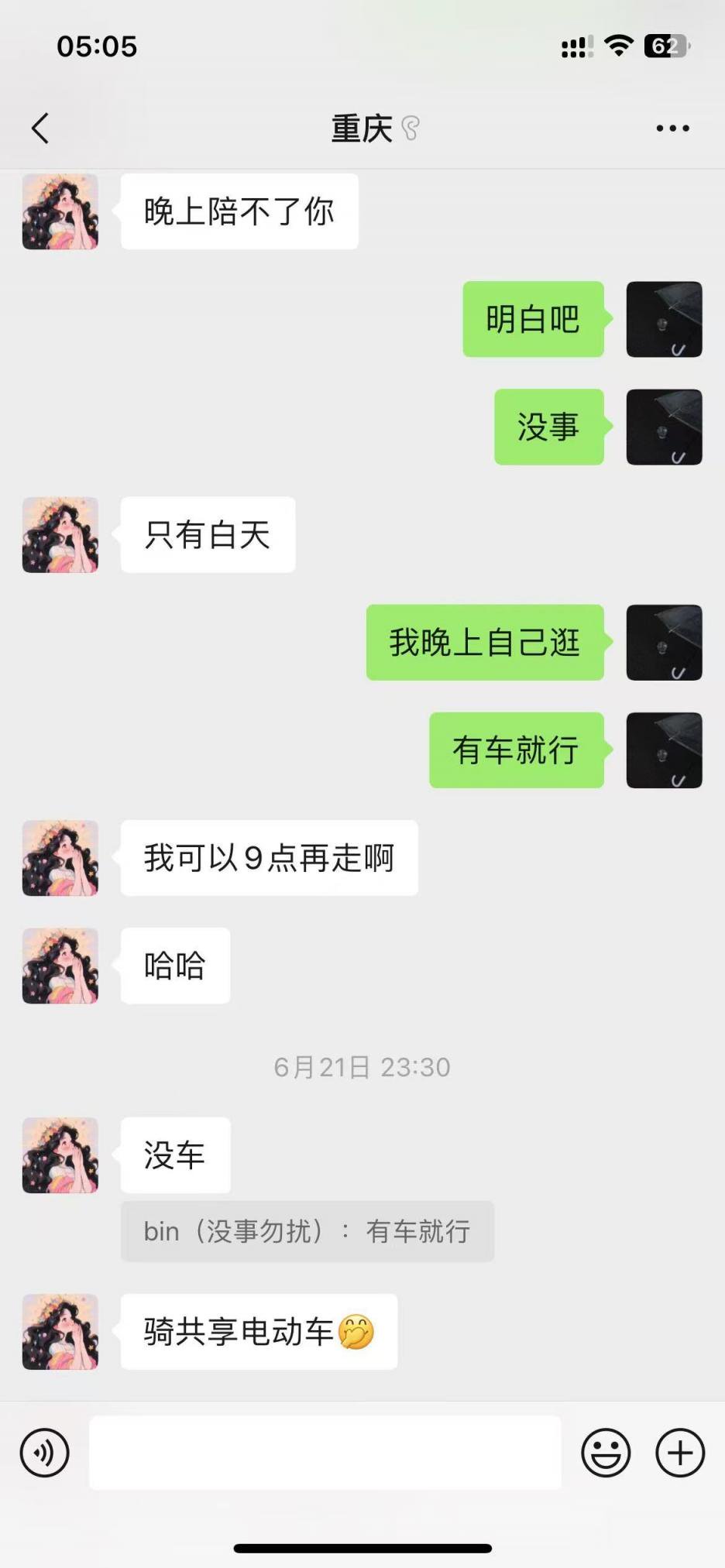This screenshot has height=1568, width=725.
Task: Open my avatar next to '明白吧'
Action: point(664,319)
